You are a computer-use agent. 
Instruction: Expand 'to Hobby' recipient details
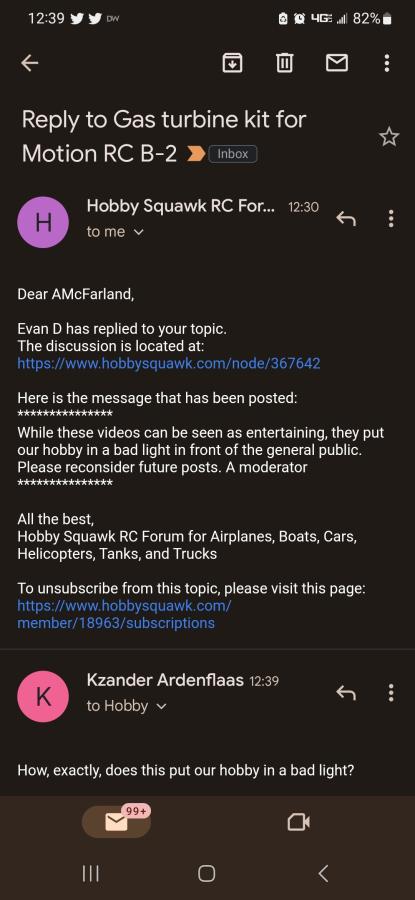coord(127,706)
